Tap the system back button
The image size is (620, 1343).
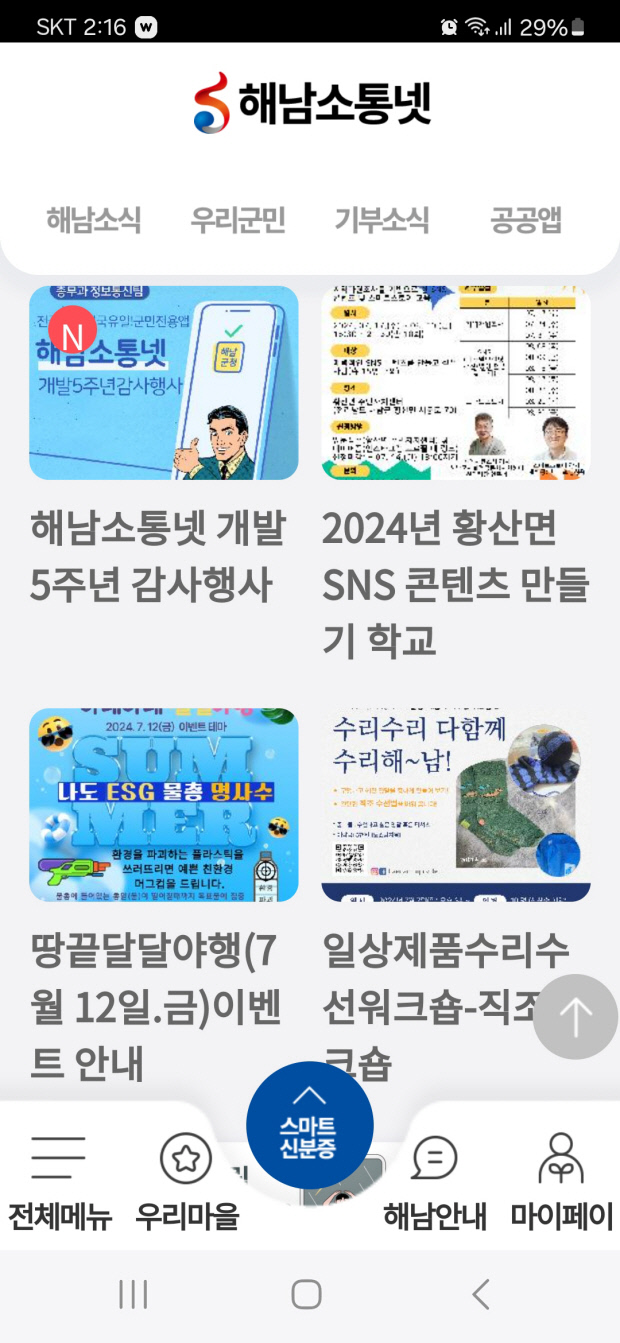[x=481, y=1294]
